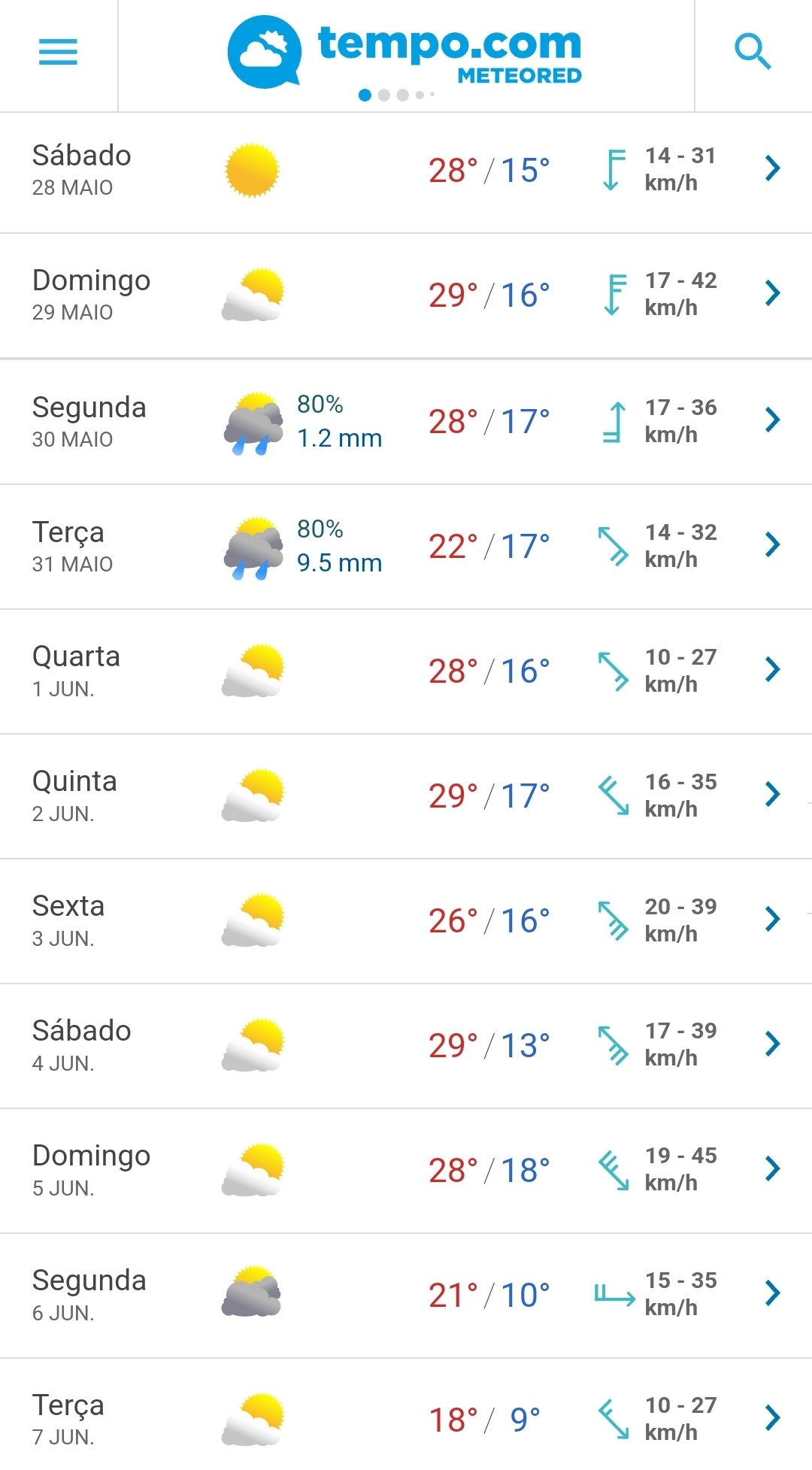Show details for Segunda 6 Jun.
Screen dimensions: 812x1470
[406, 1296]
